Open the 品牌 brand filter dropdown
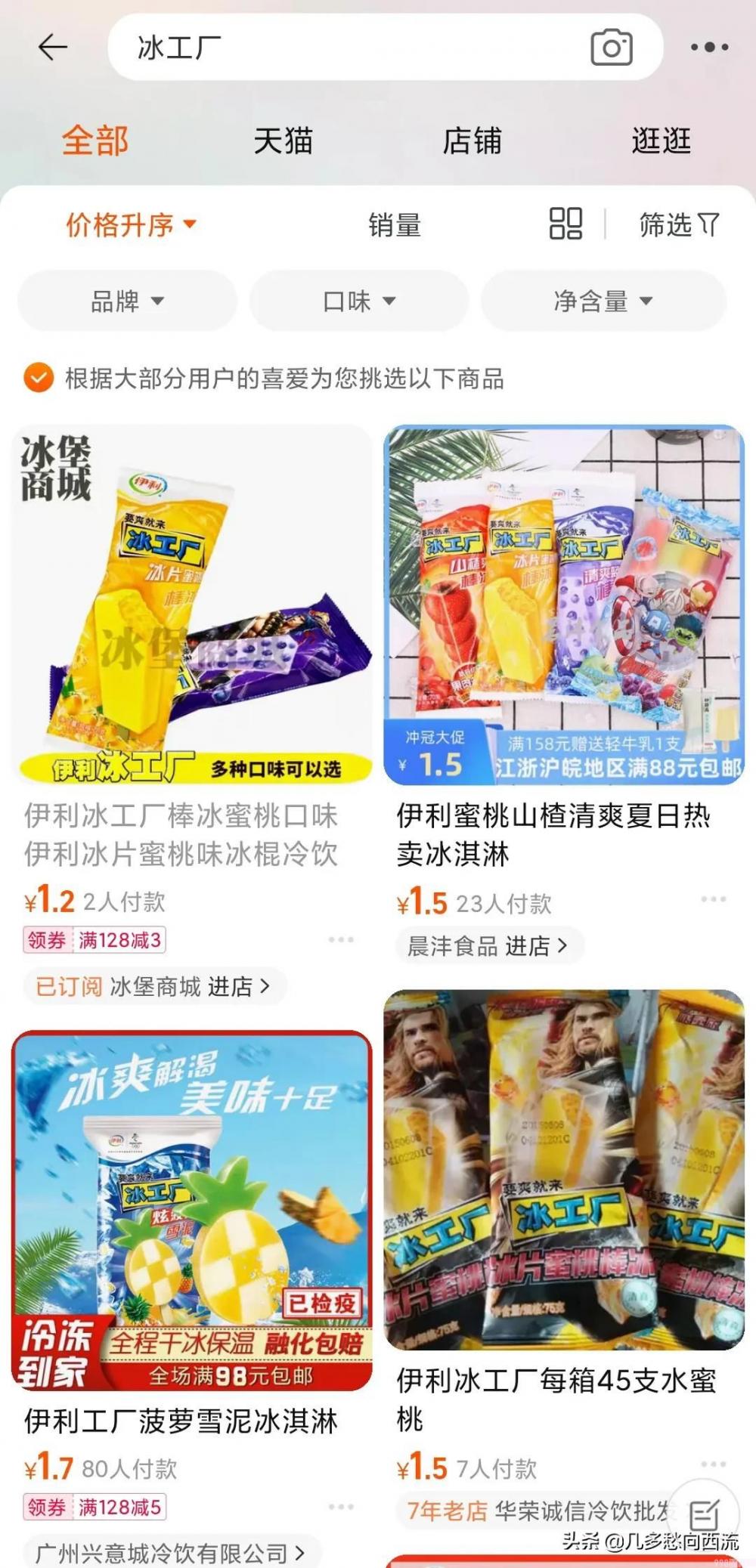Viewport: 756px width, 1568px height. [125, 301]
